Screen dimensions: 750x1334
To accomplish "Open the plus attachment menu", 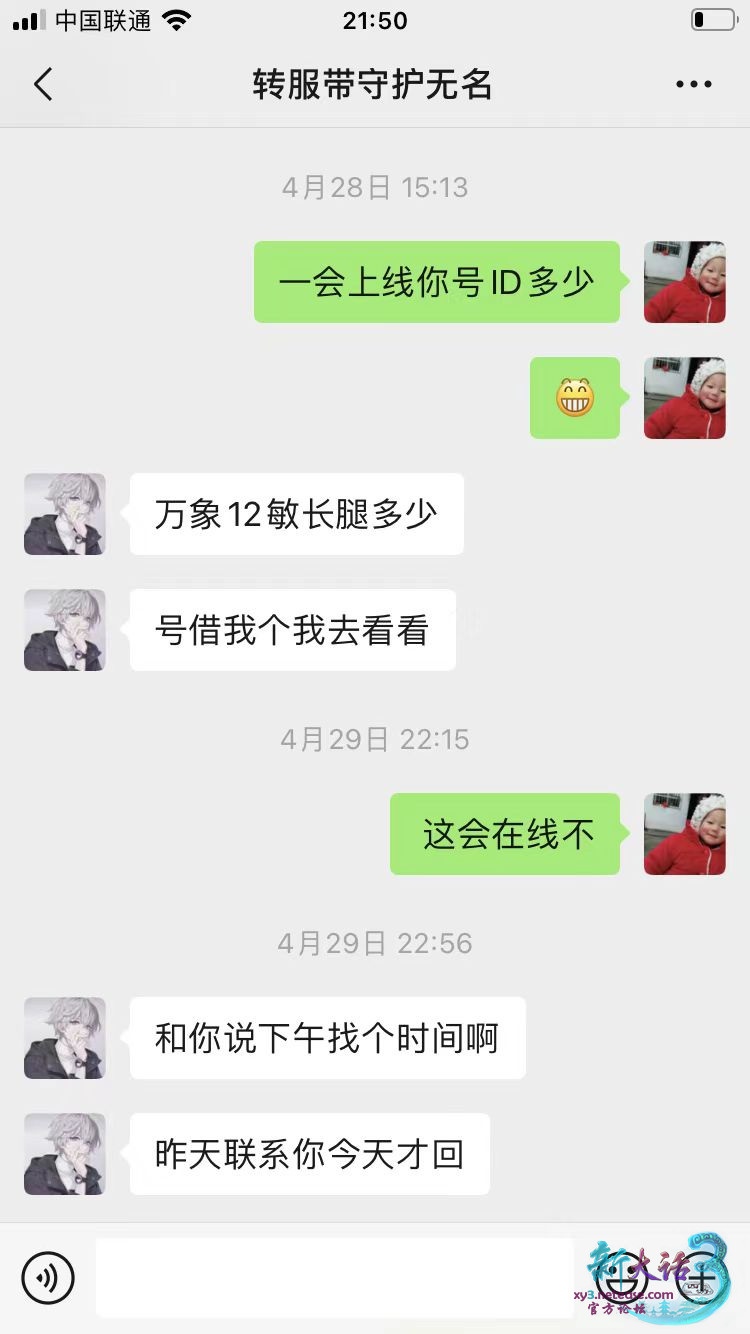I will coord(702,1277).
